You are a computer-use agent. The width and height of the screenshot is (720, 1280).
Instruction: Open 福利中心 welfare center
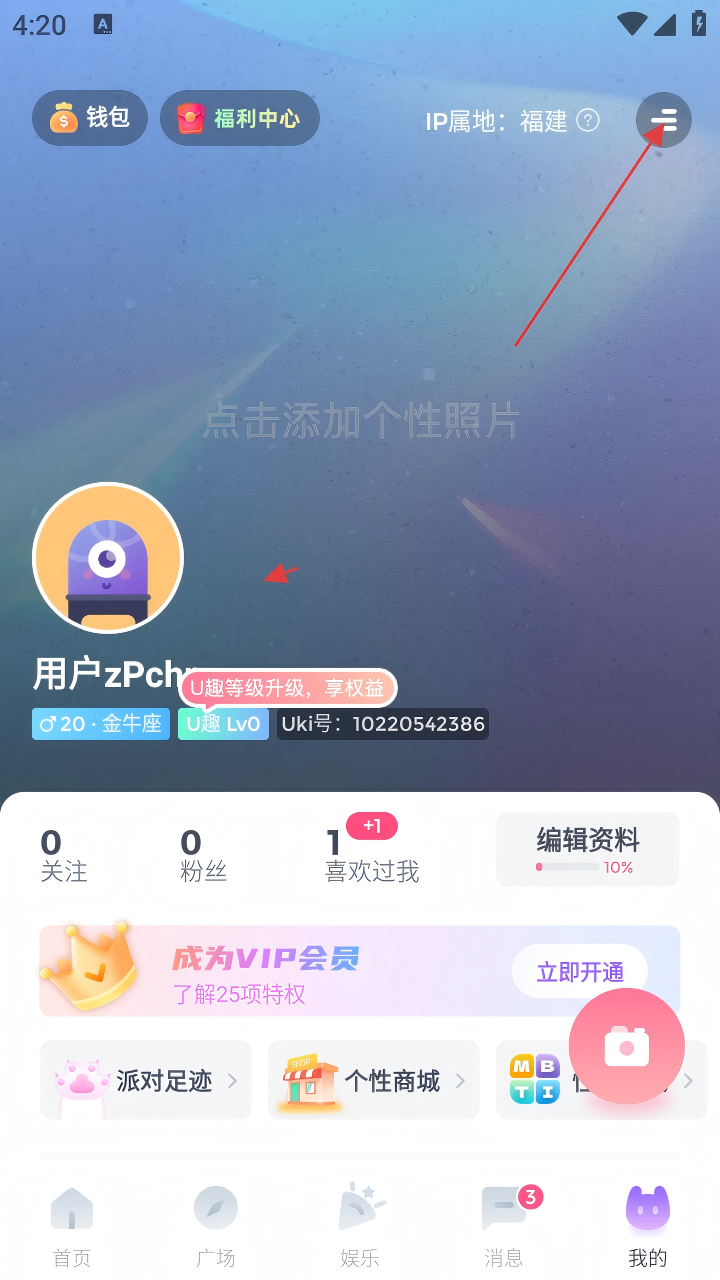pyautogui.click(x=240, y=118)
